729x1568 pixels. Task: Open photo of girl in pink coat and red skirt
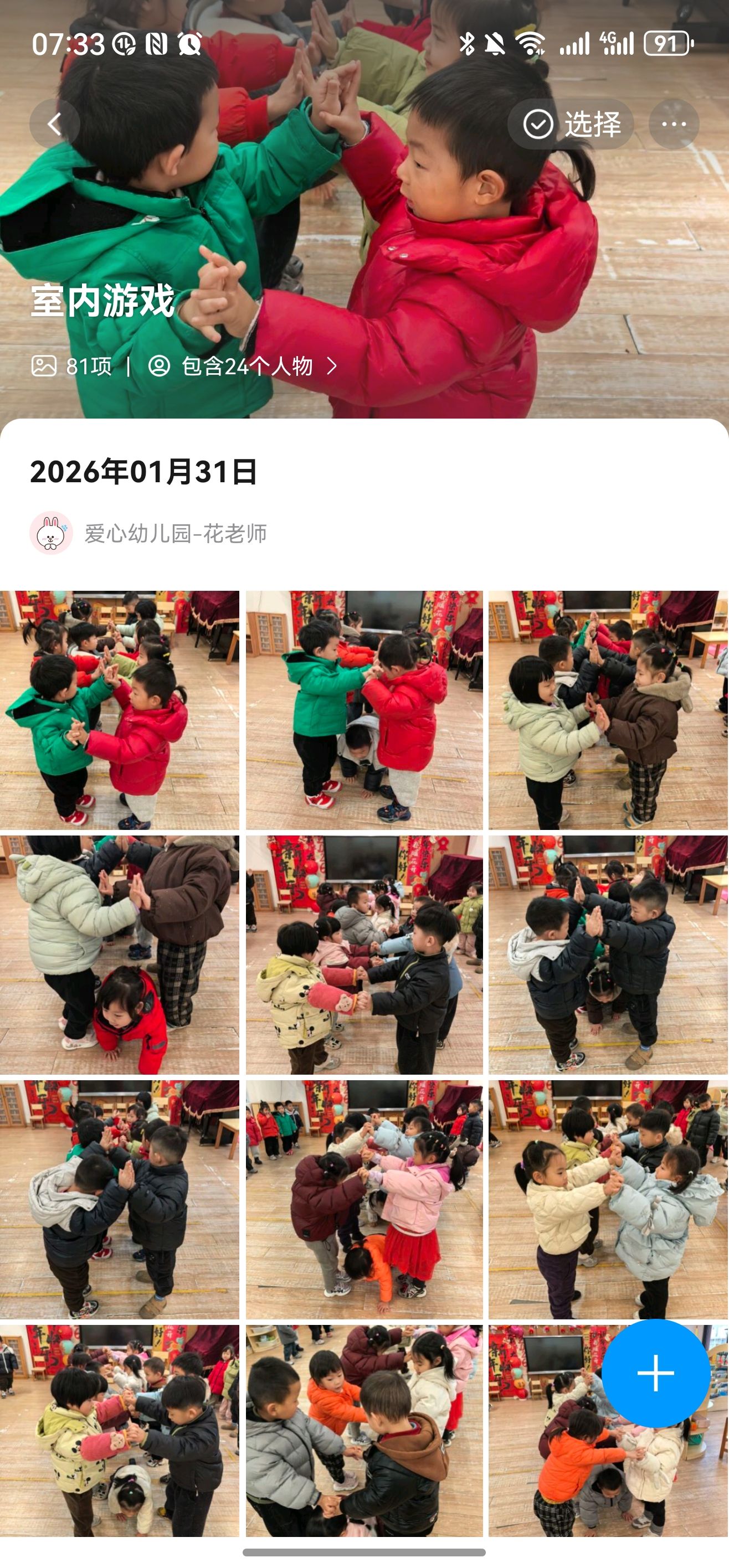[x=364, y=1200]
